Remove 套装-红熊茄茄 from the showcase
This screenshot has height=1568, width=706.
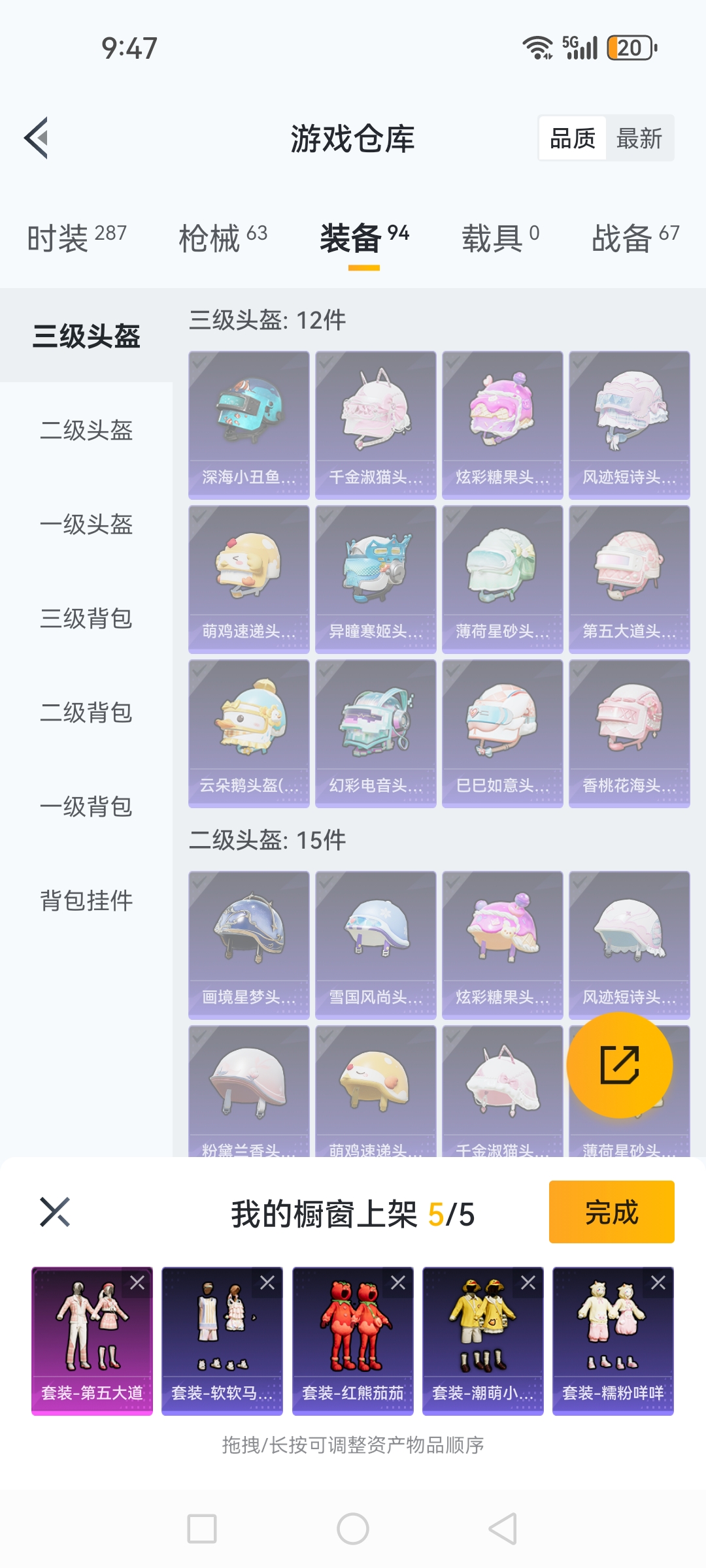(x=398, y=1282)
